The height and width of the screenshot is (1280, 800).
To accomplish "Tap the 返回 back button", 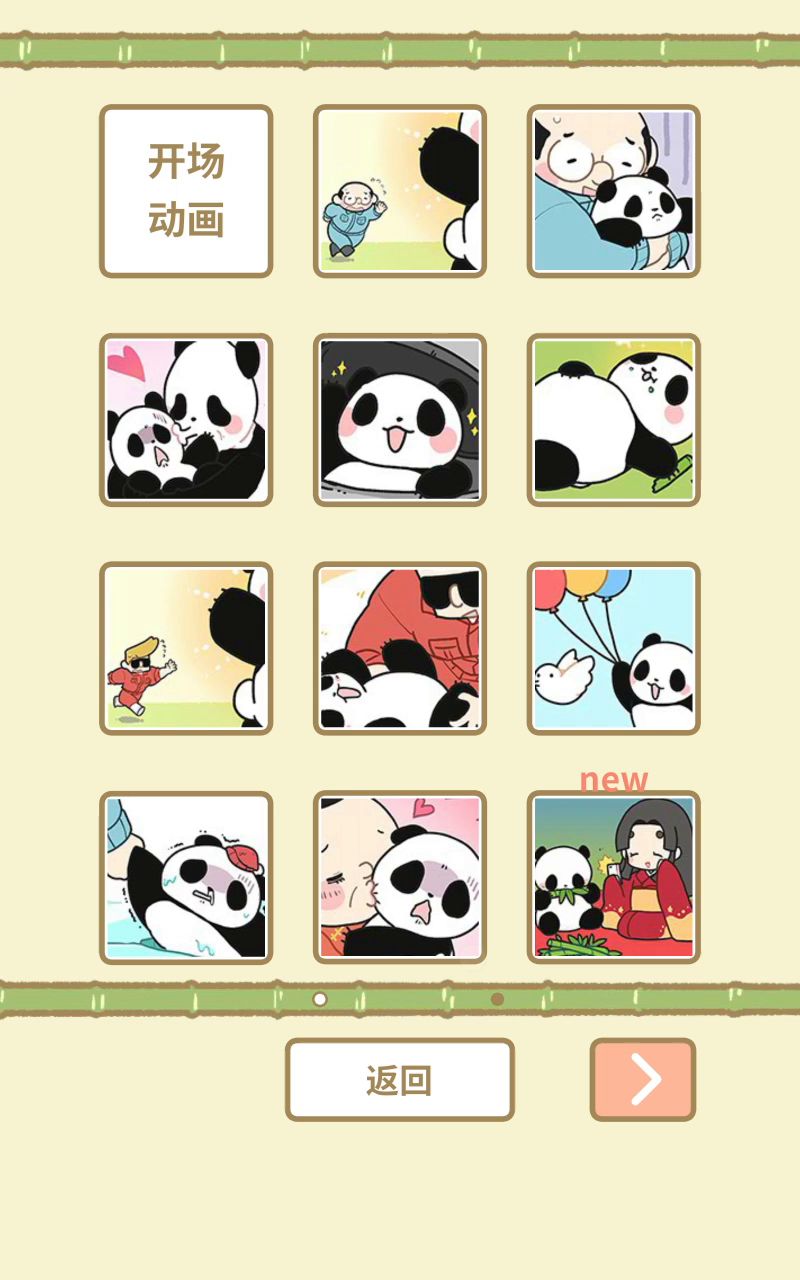I will [x=400, y=1080].
